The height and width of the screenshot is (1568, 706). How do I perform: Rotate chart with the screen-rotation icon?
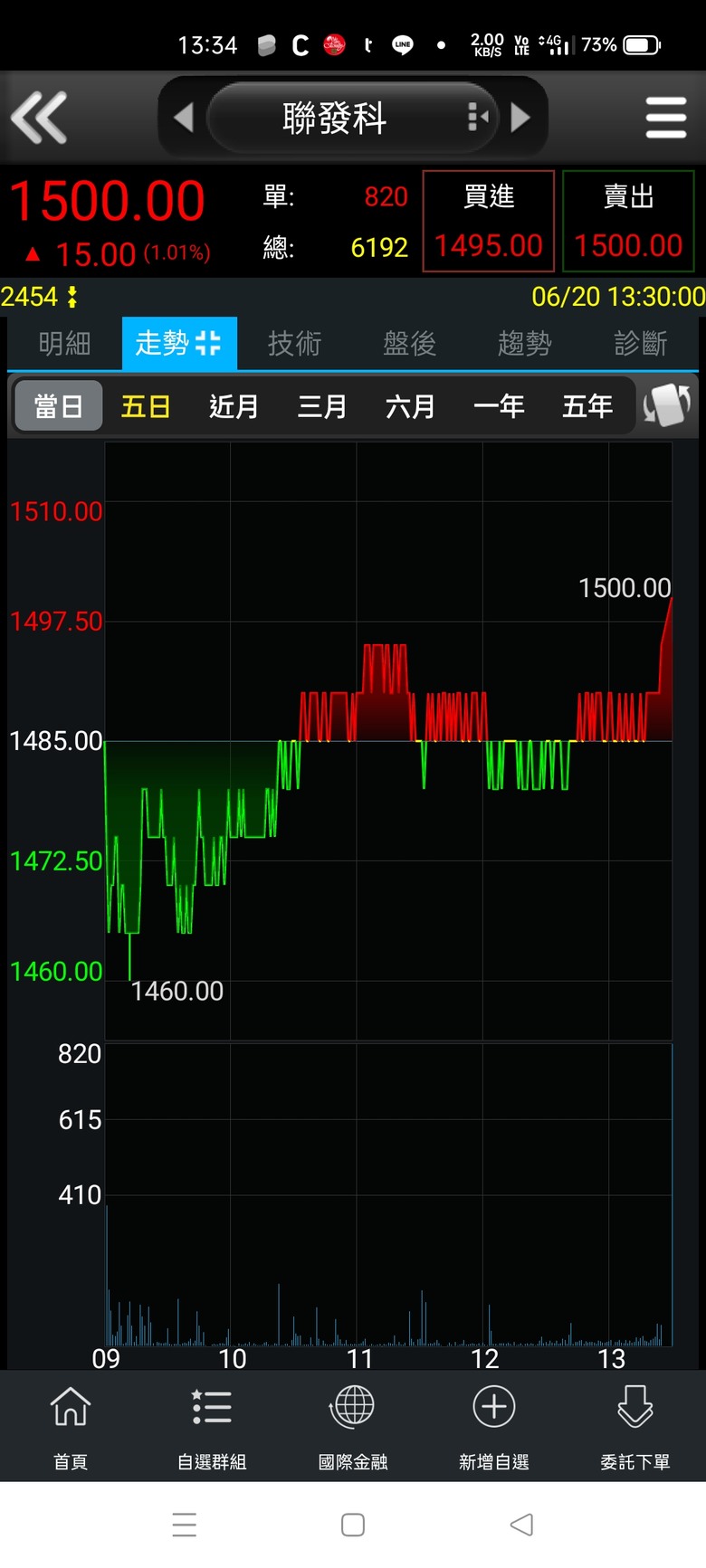click(667, 404)
